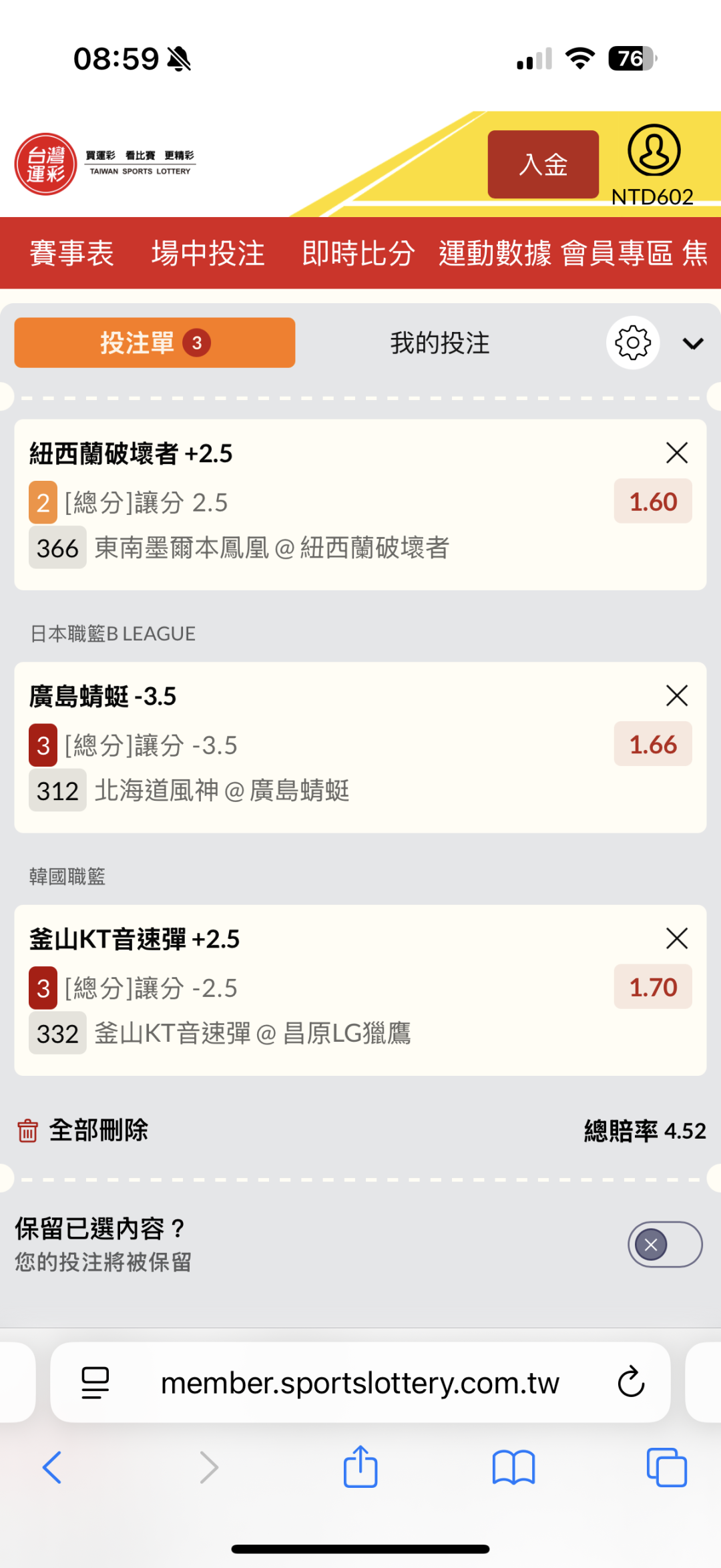721x1568 pixels.
Task: Switch to 我的投注 tab
Action: [x=440, y=343]
